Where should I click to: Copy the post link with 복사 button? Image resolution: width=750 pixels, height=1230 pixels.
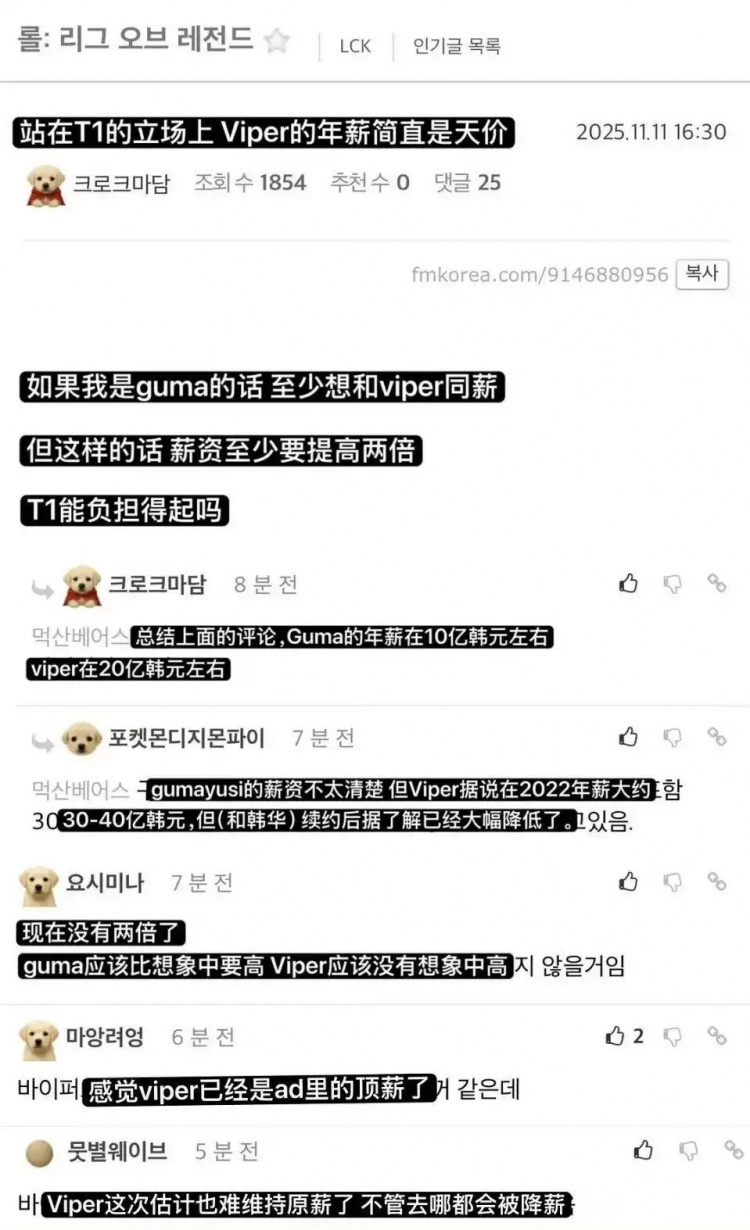[x=702, y=274]
